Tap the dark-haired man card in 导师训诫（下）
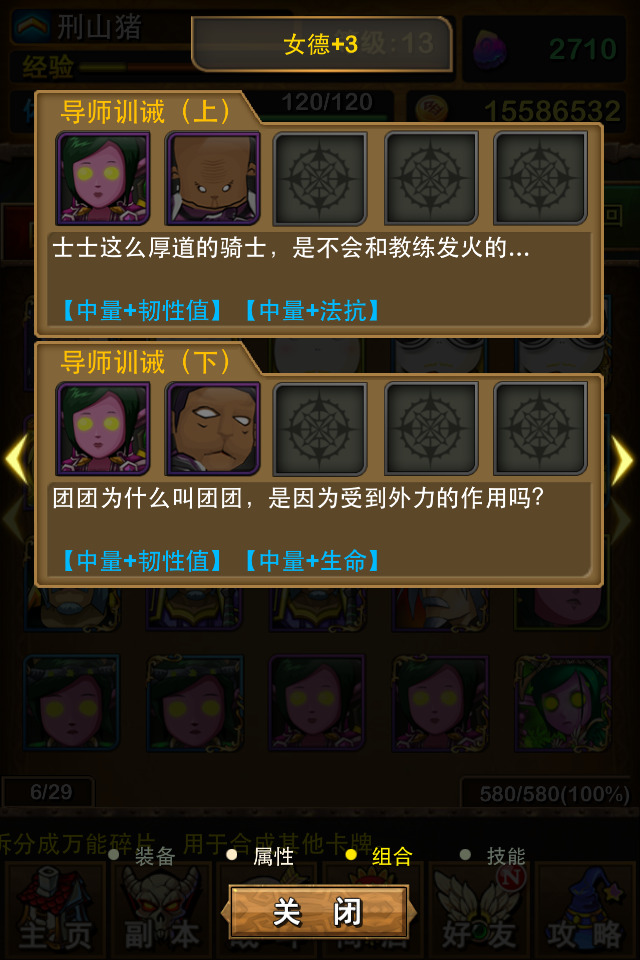 pos(212,428)
